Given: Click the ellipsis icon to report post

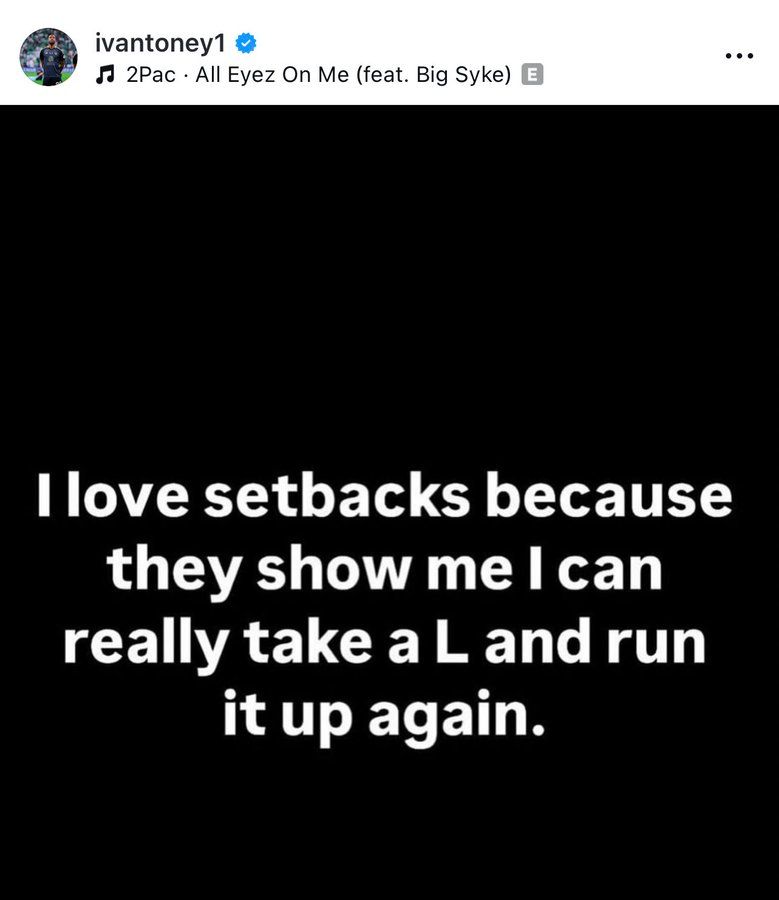Looking at the screenshot, I should pos(741,57).
